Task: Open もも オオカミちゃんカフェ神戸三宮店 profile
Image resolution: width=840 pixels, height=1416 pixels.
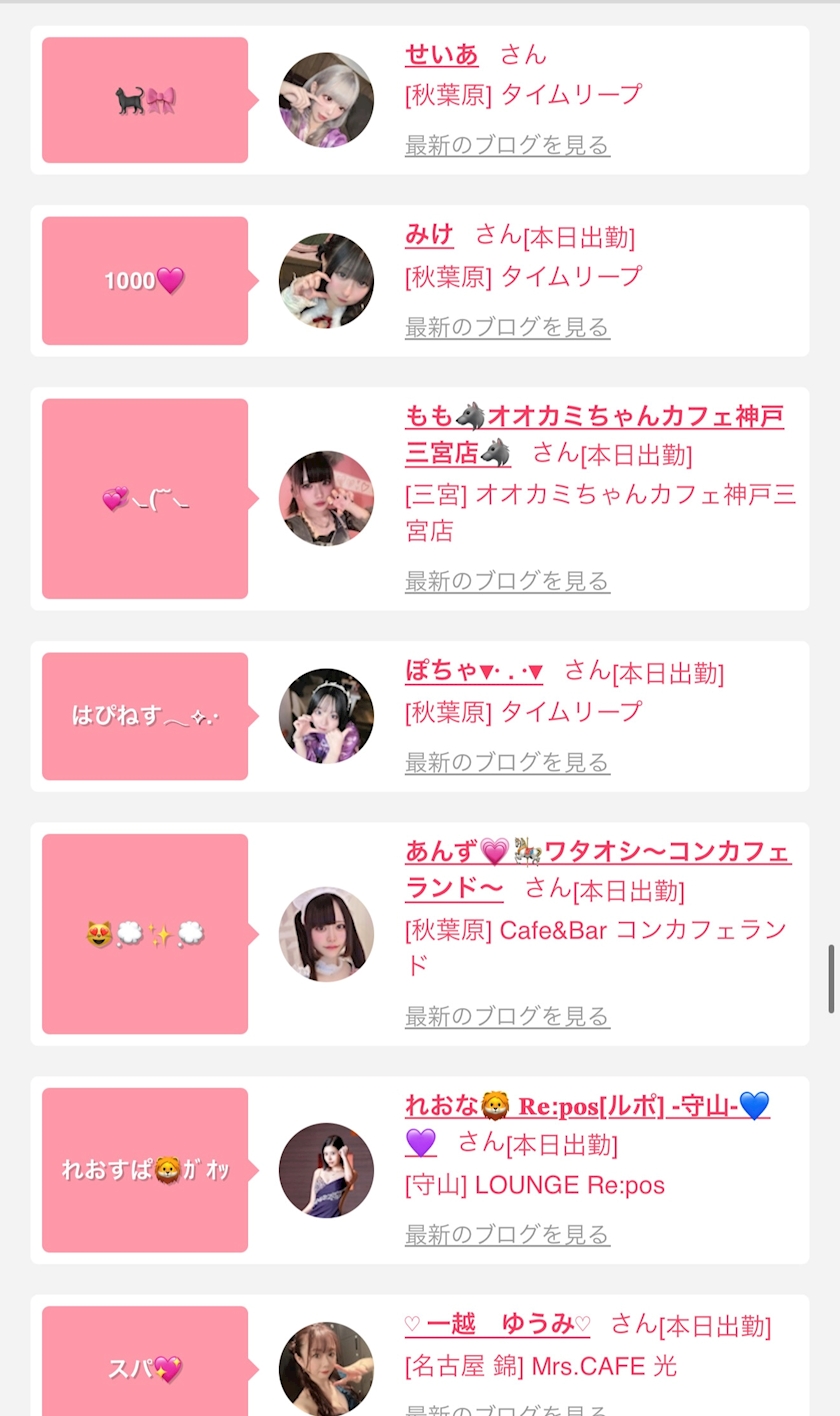Action: coord(594,417)
